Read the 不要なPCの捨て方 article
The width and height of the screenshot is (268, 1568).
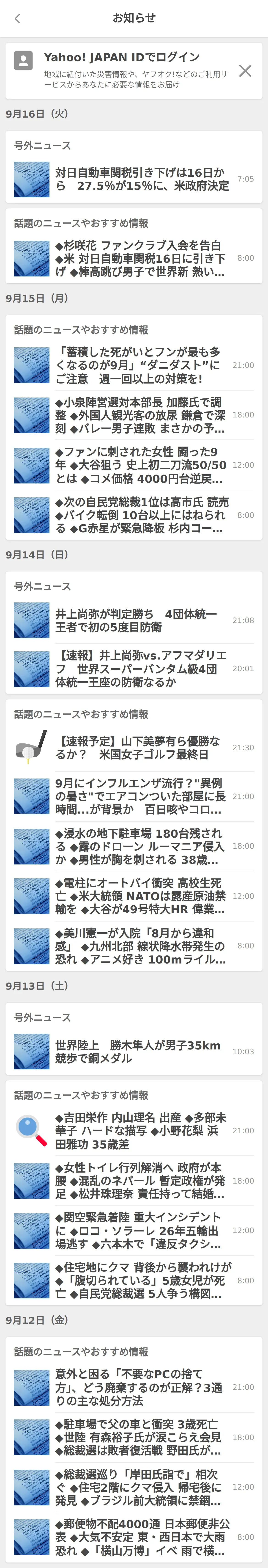click(x=134, y=1387)
